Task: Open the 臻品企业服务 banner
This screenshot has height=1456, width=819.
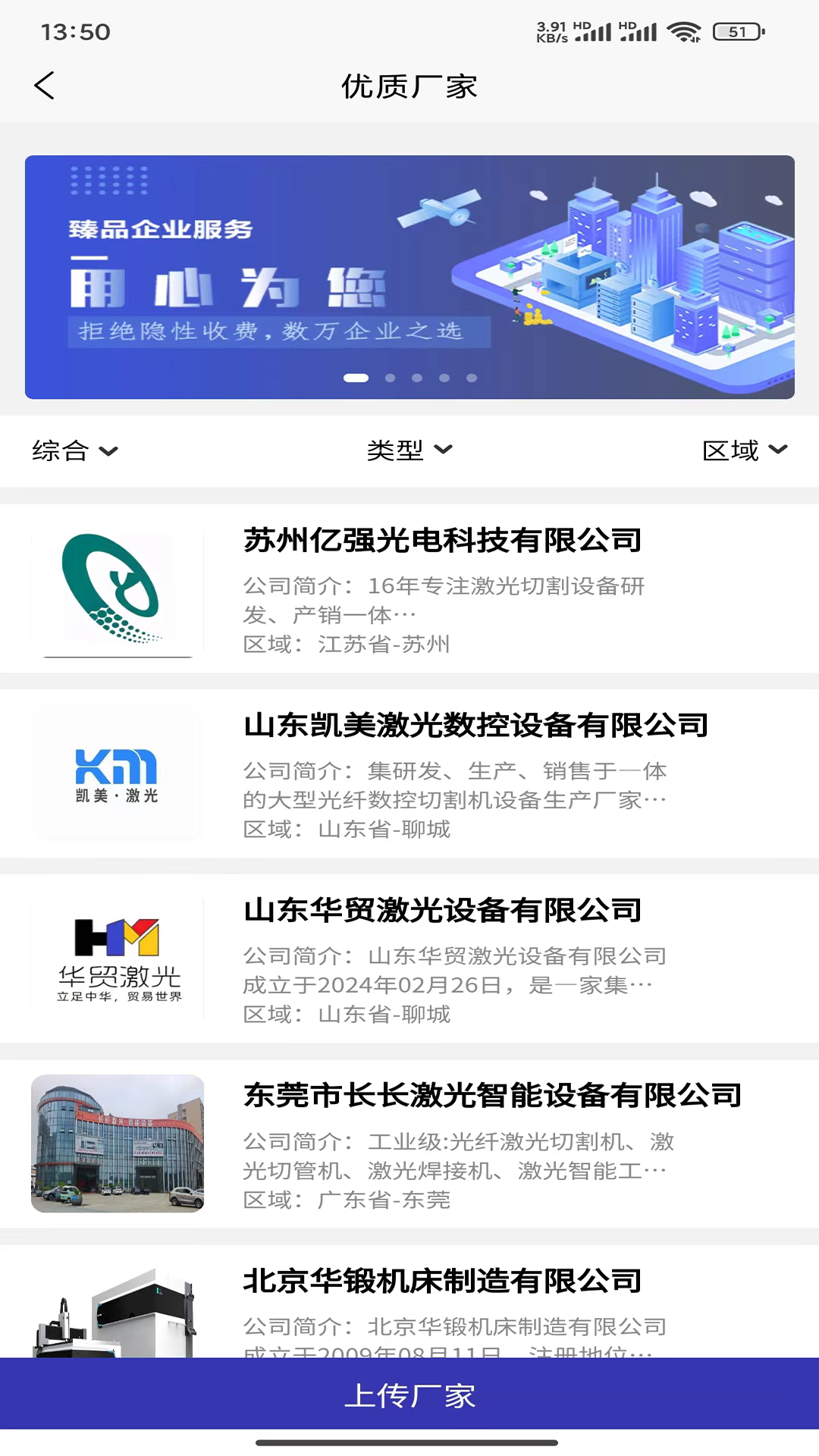Action: point(409,277)
